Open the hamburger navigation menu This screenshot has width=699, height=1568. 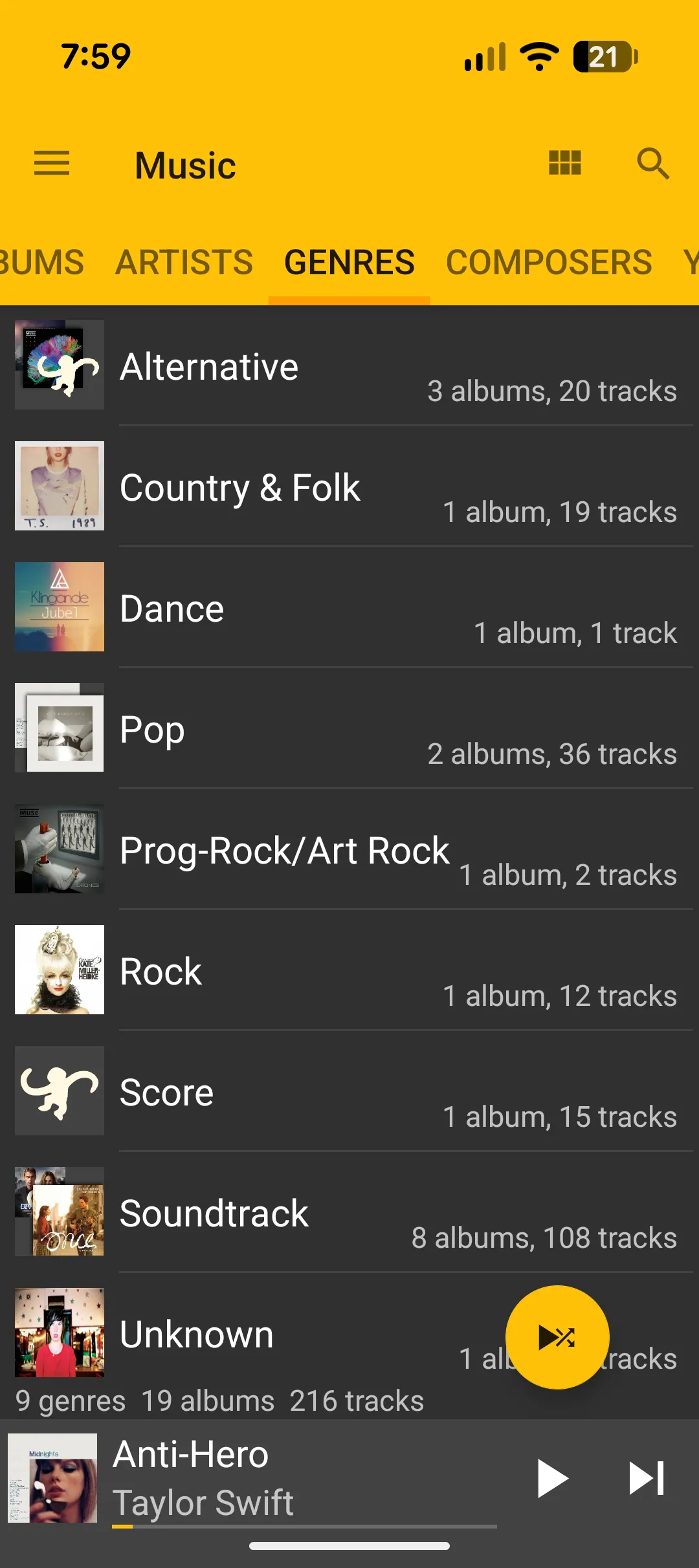pyautogui.click(x=52, y=164)
